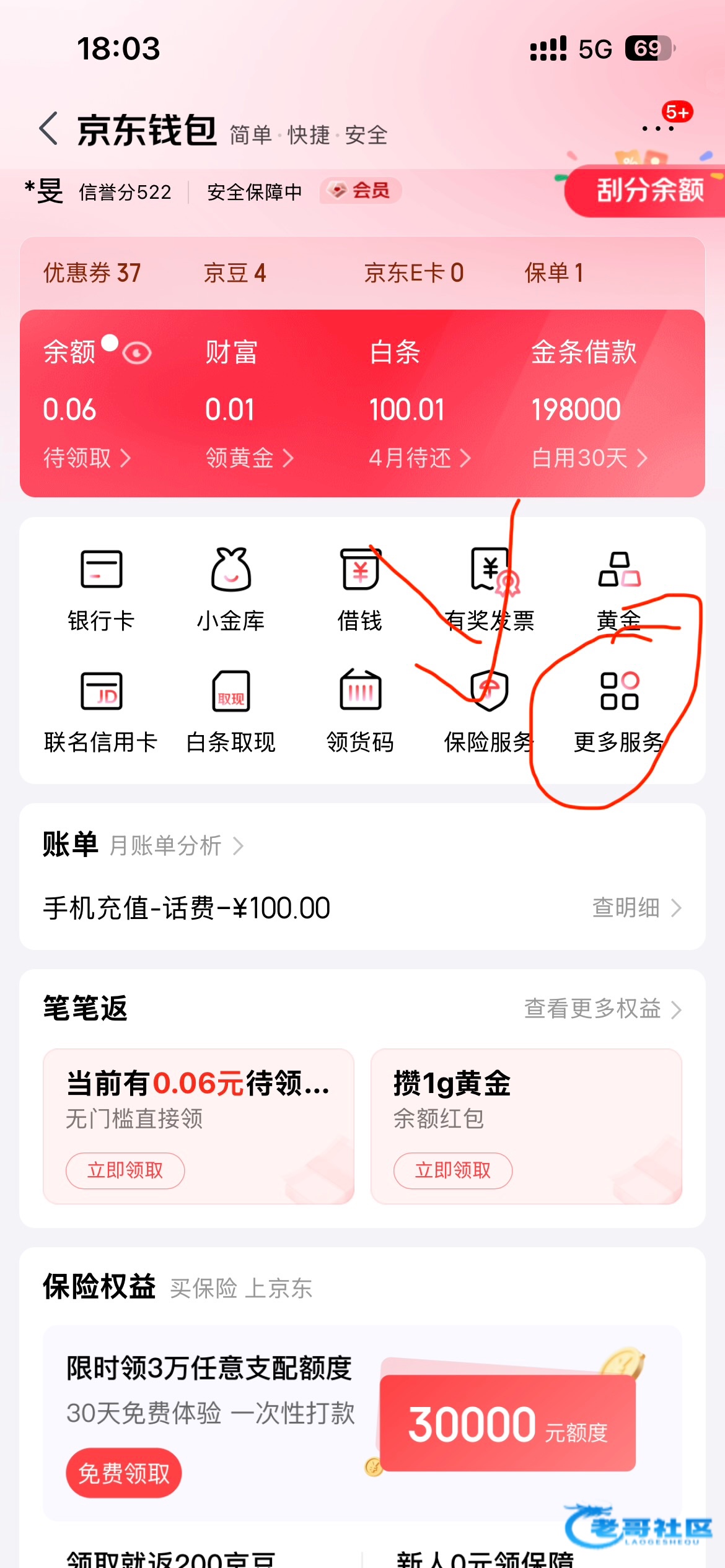Tap 查明细 for phone recharge bill
The image size is (725, 1568).
tap(636, 908)
